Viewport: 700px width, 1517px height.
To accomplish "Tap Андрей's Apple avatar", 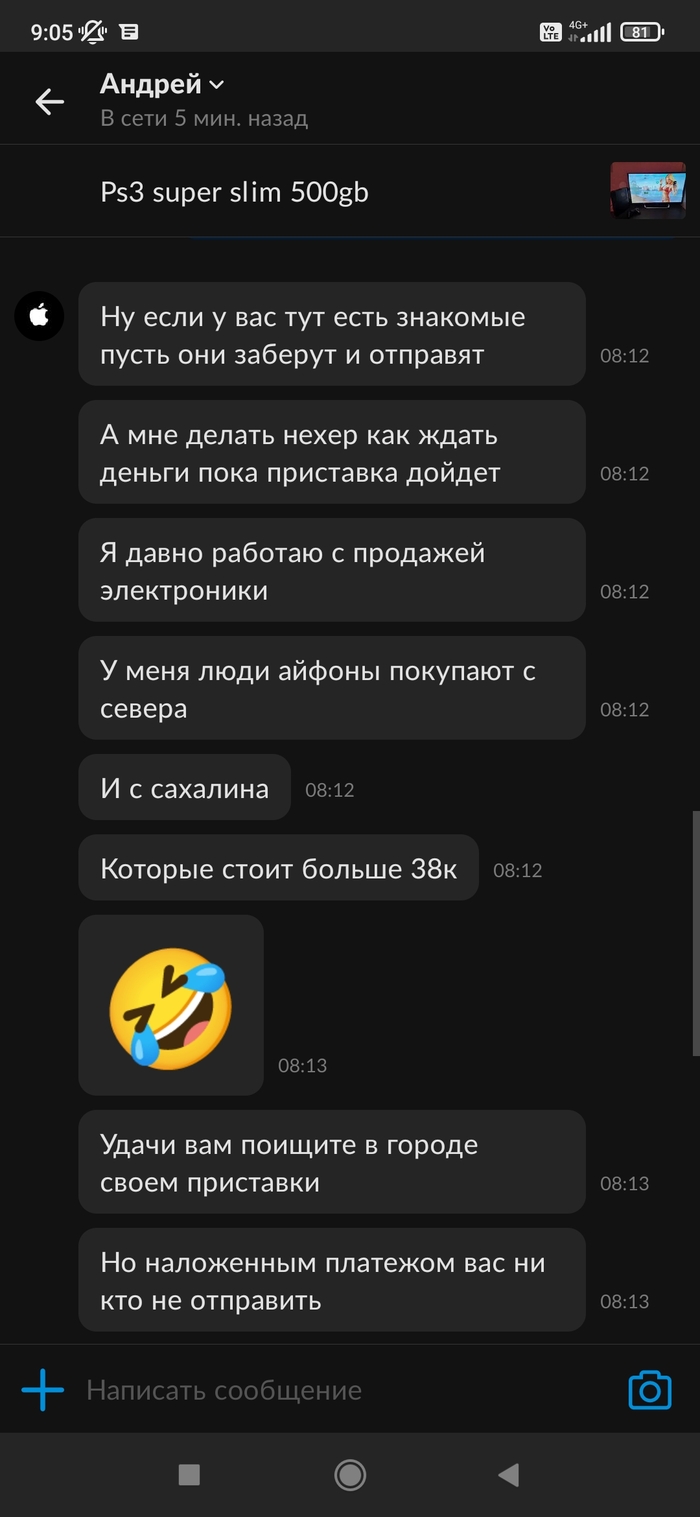I will click(x=39, y=317).
